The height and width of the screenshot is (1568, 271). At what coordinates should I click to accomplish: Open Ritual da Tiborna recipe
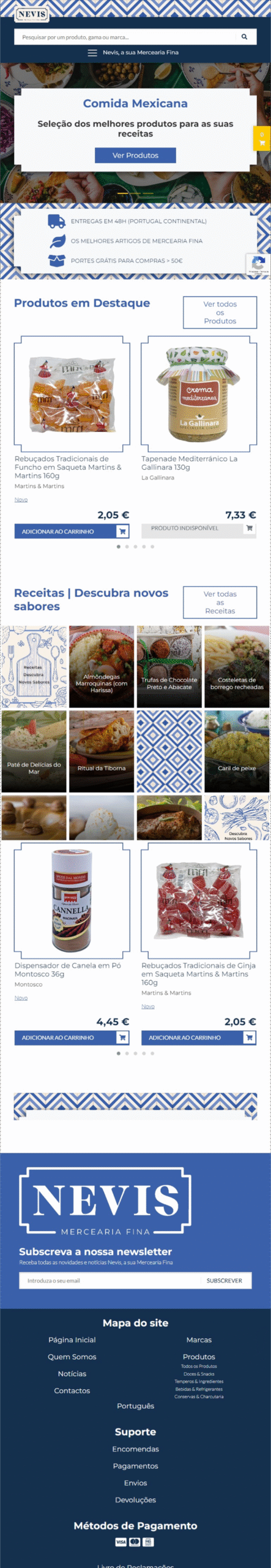point(102,751)
